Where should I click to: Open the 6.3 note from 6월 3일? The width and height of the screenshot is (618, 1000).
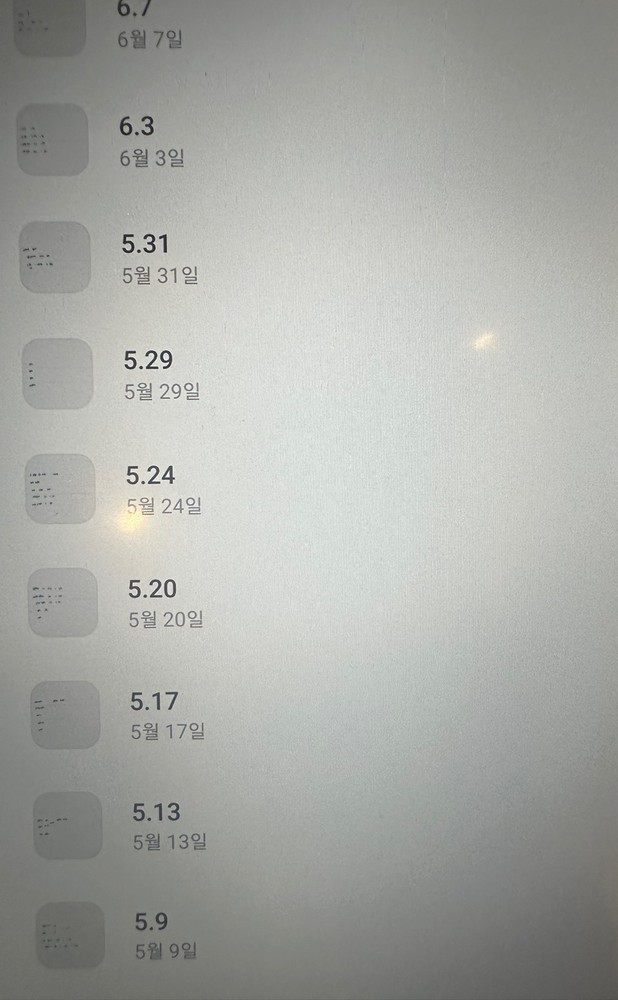pyautogui.click(x=150, y=140)
